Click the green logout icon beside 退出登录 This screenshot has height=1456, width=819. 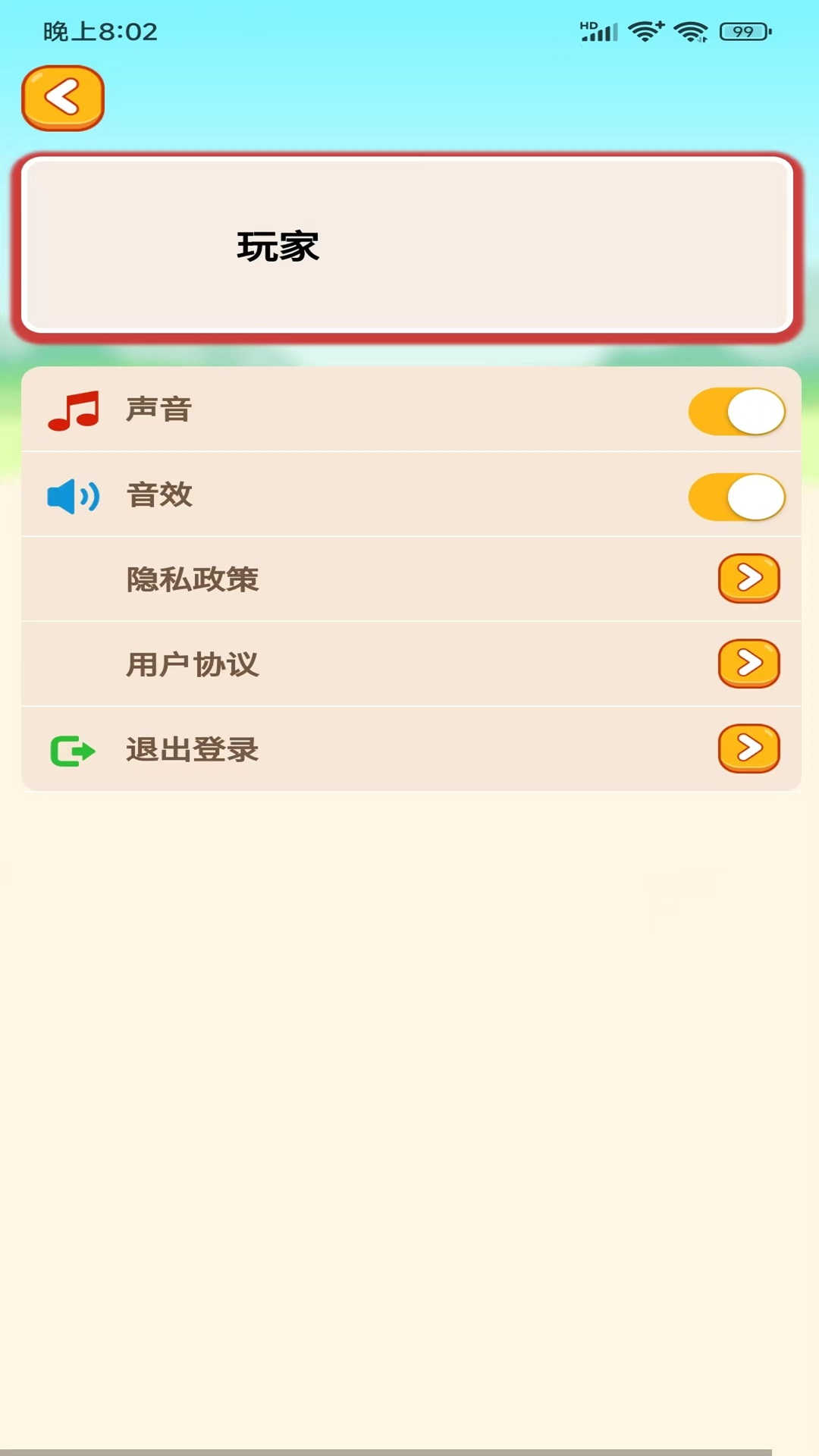pyautogui.click(x=73, y=750)
